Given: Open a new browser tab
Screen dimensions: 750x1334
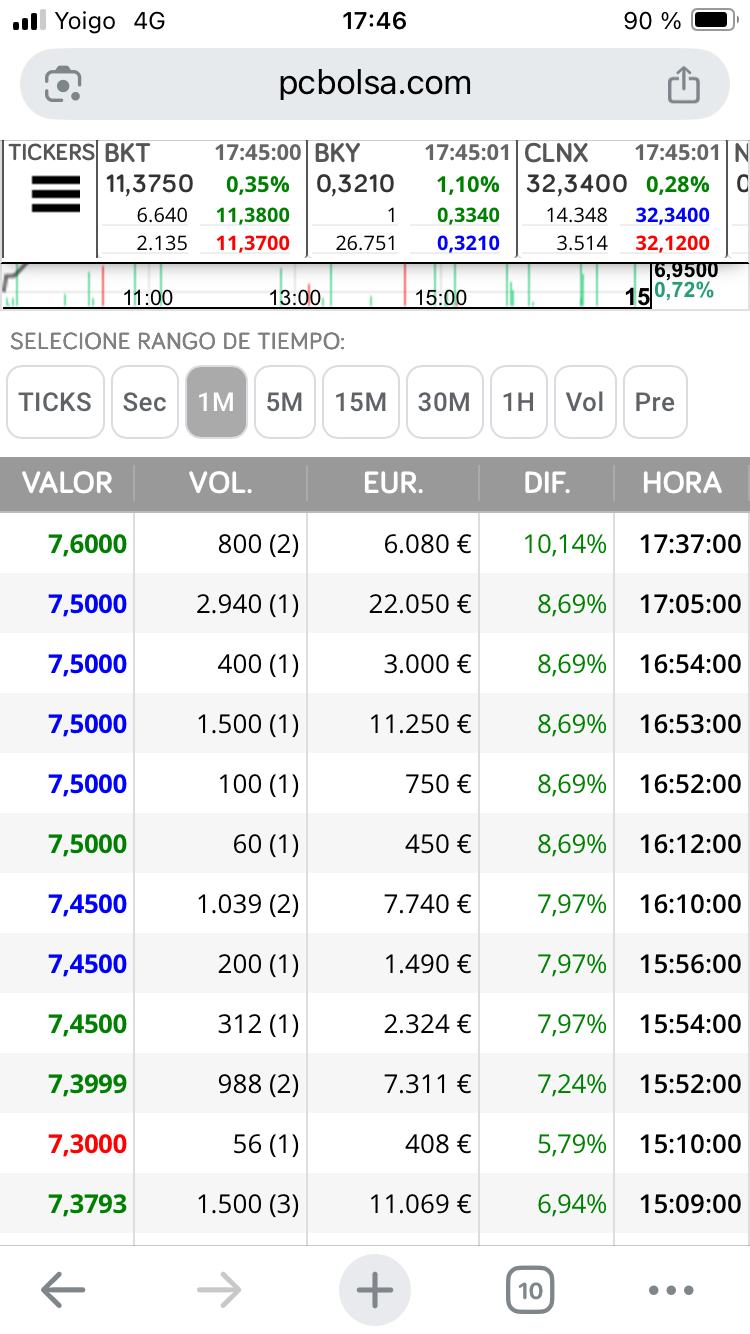Looking at the screenshot, I should tap(375, 1291).
